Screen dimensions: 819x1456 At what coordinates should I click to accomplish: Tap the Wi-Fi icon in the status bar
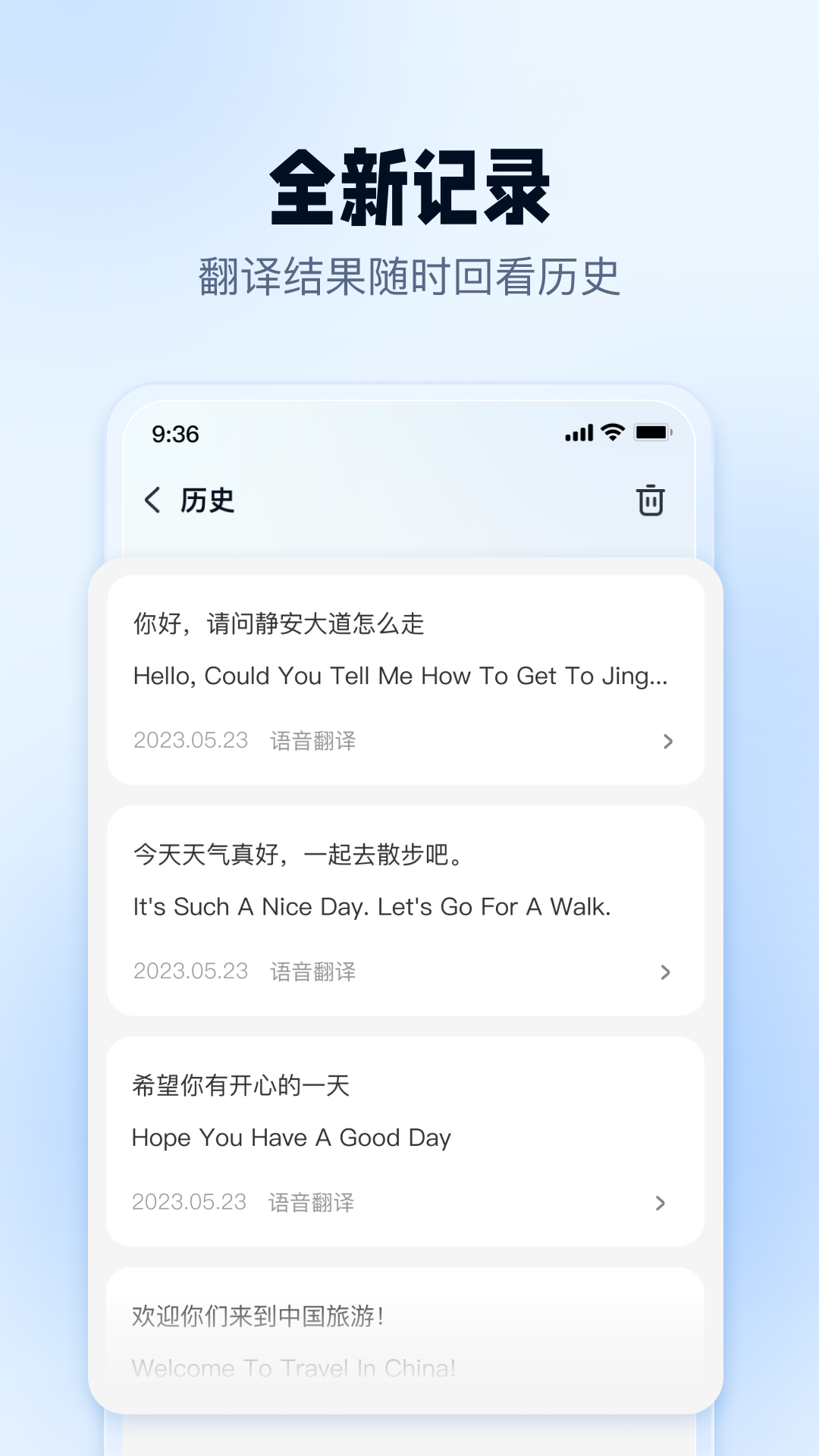(x=611, y=433)
